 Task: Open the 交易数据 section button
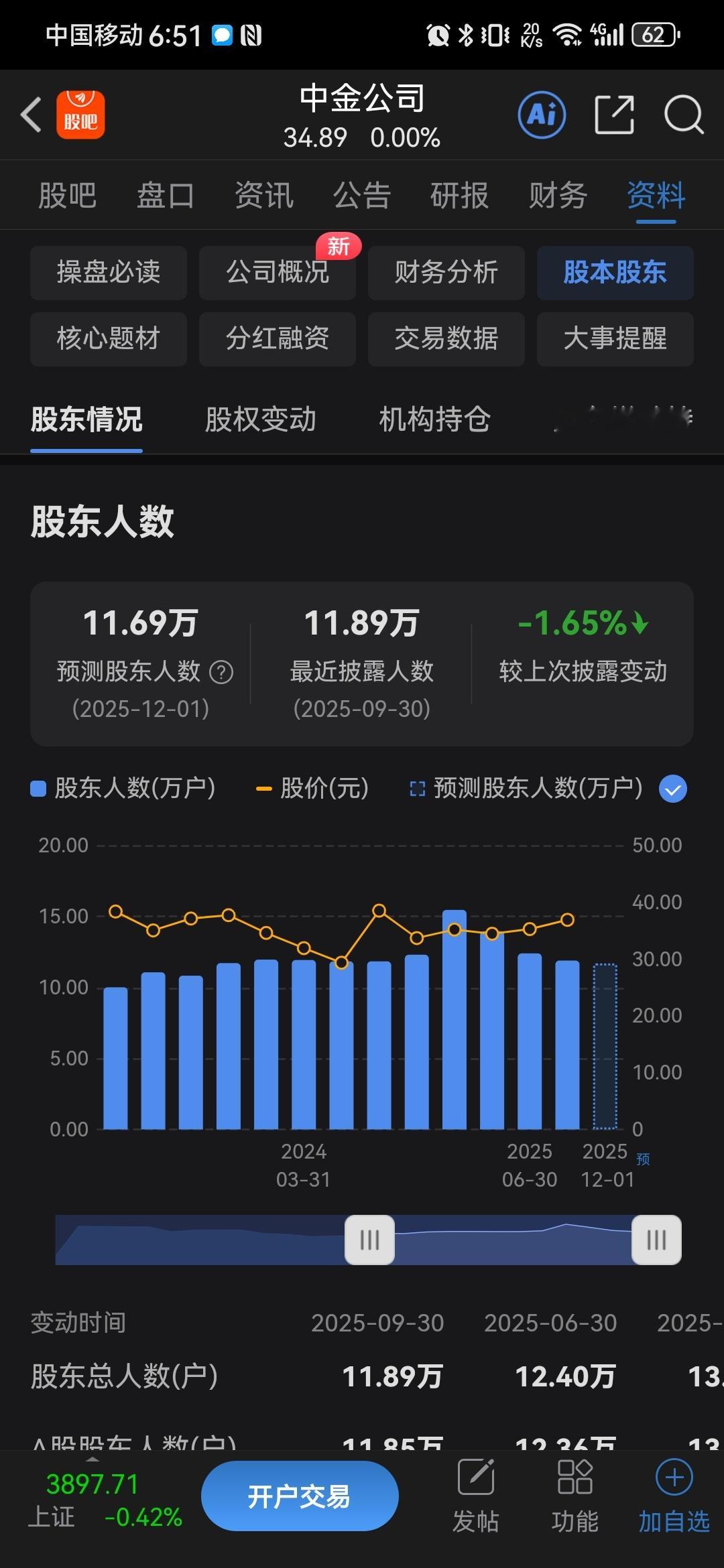[446, 340]
